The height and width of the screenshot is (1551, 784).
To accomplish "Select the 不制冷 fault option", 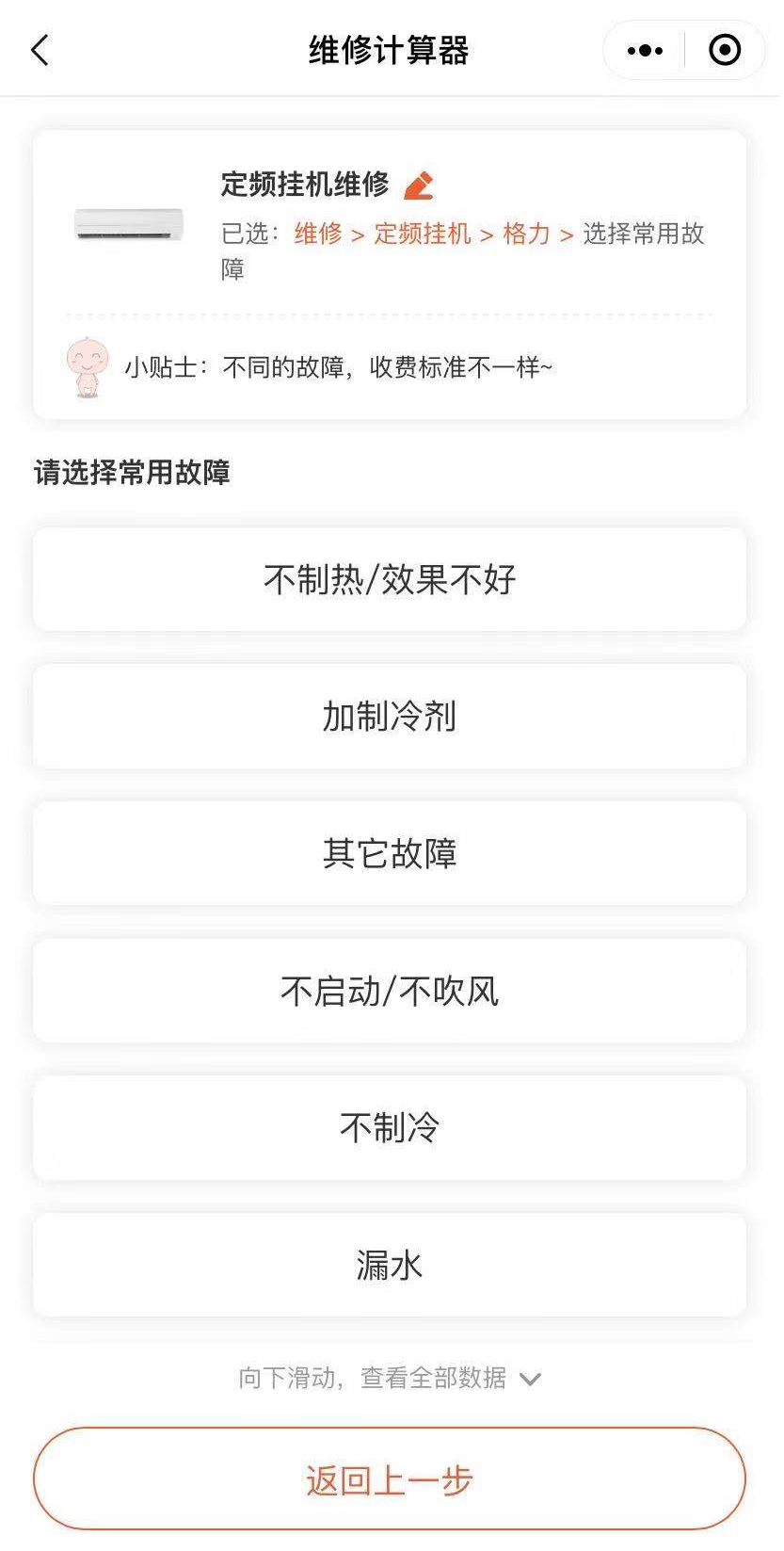I will (390, 1127).
